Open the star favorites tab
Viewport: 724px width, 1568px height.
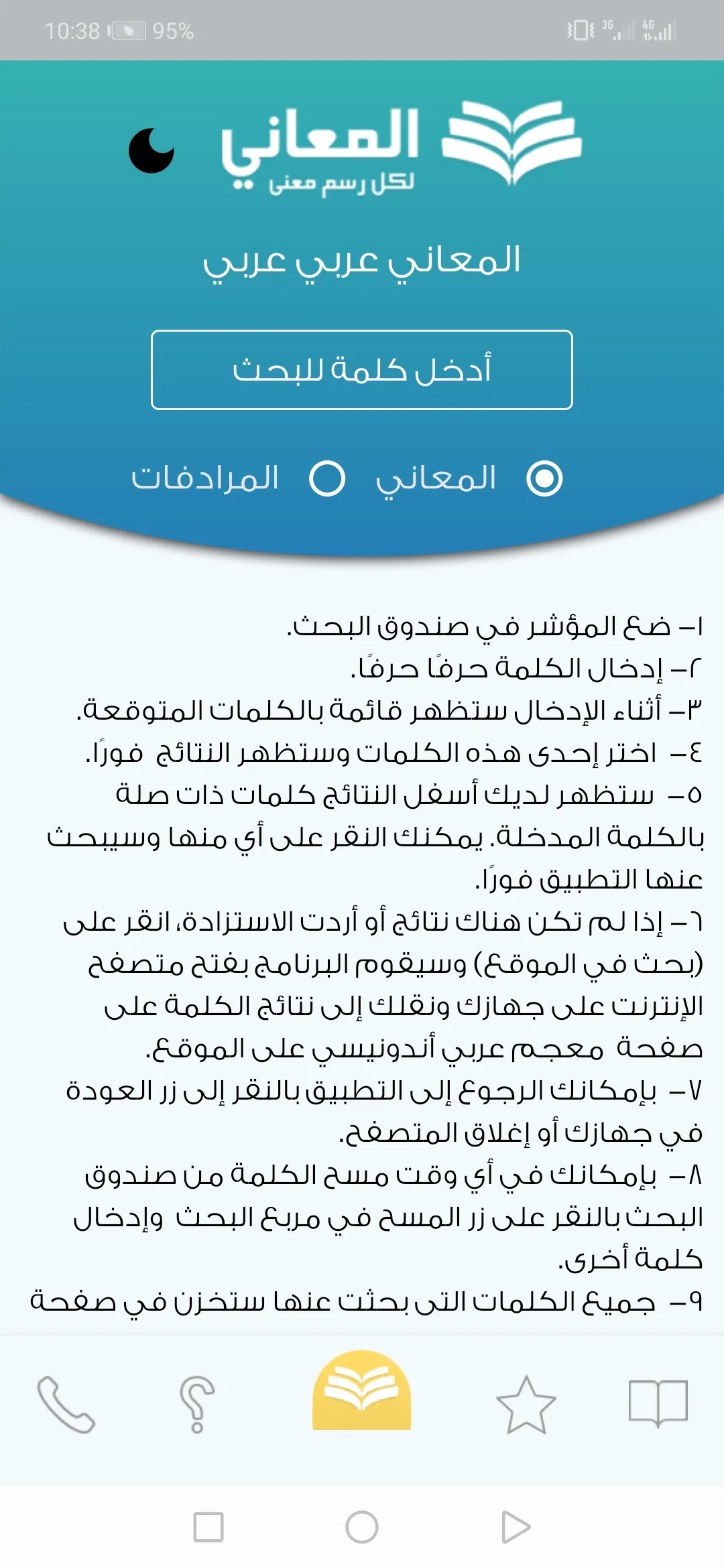526,1404
